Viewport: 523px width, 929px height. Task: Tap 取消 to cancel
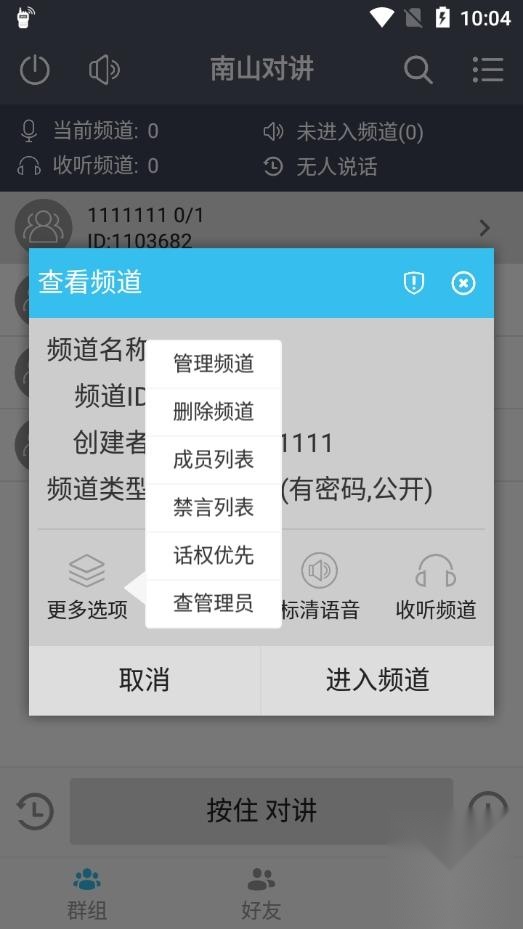[145, 680]
